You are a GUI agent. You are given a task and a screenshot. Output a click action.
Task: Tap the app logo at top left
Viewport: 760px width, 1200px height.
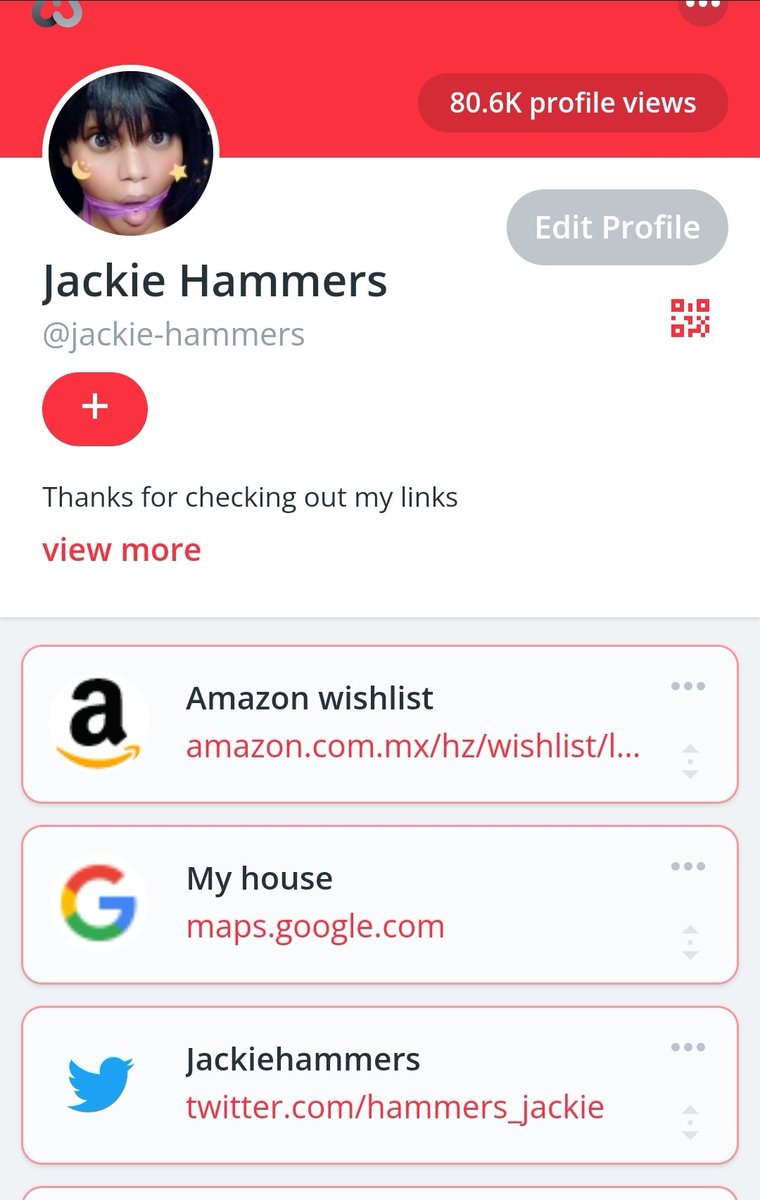[x=57, y=12]
